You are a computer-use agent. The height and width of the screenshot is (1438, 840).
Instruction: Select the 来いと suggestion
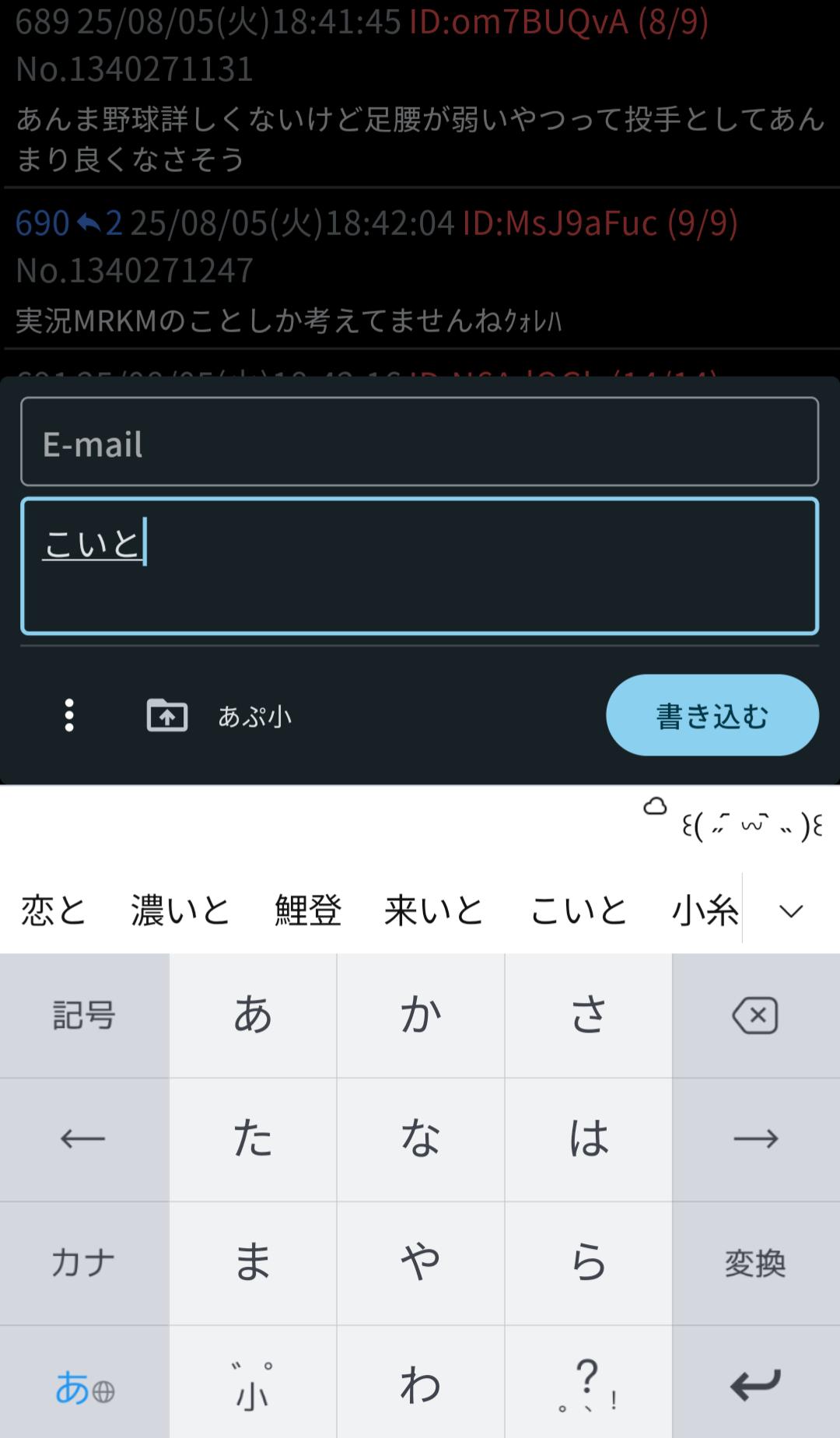coord(434,910)
